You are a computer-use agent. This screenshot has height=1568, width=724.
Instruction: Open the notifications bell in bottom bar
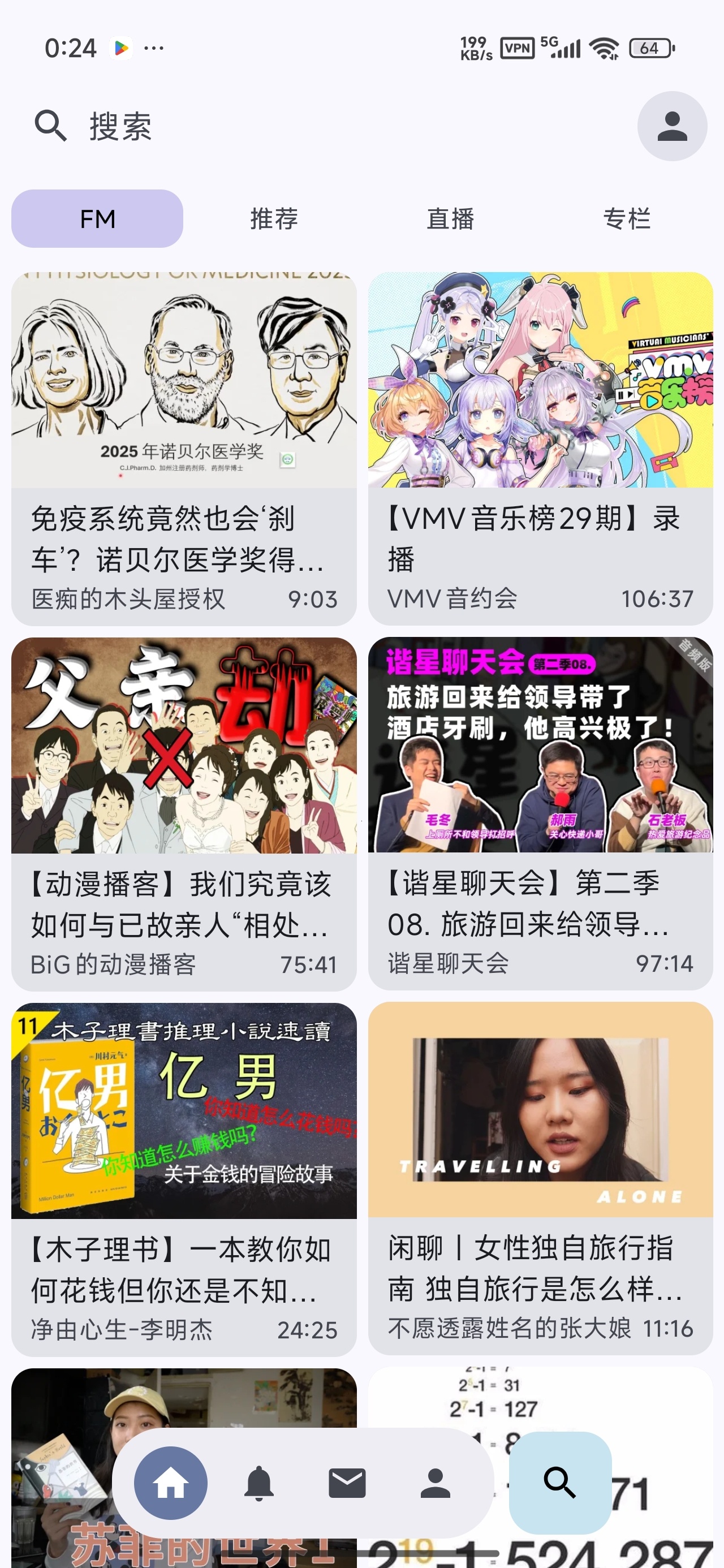259,1483
